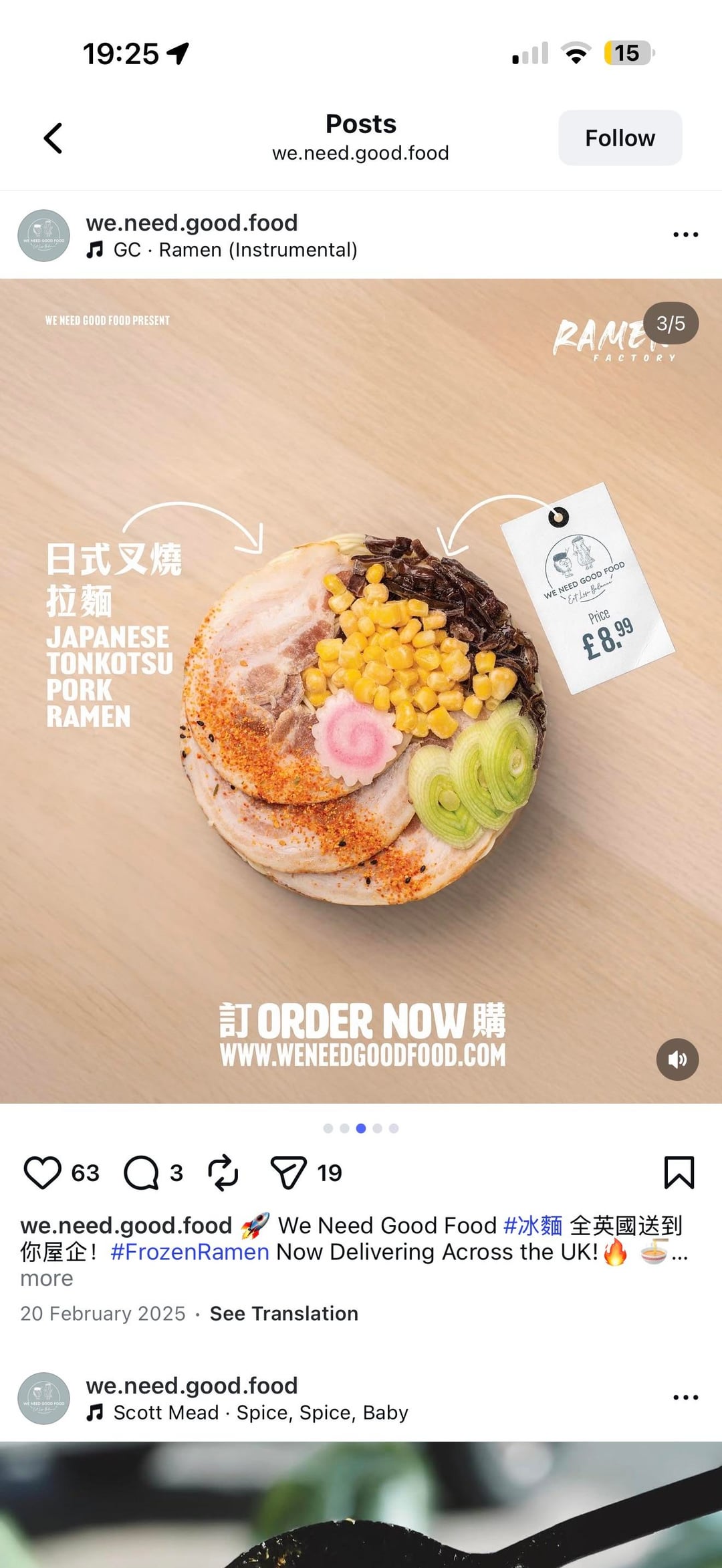Image resolution: width=722 pixels, height=1568 pixels.
Task: Open the we.need.good.food username above the ramen post
Action: pos(192,223)
